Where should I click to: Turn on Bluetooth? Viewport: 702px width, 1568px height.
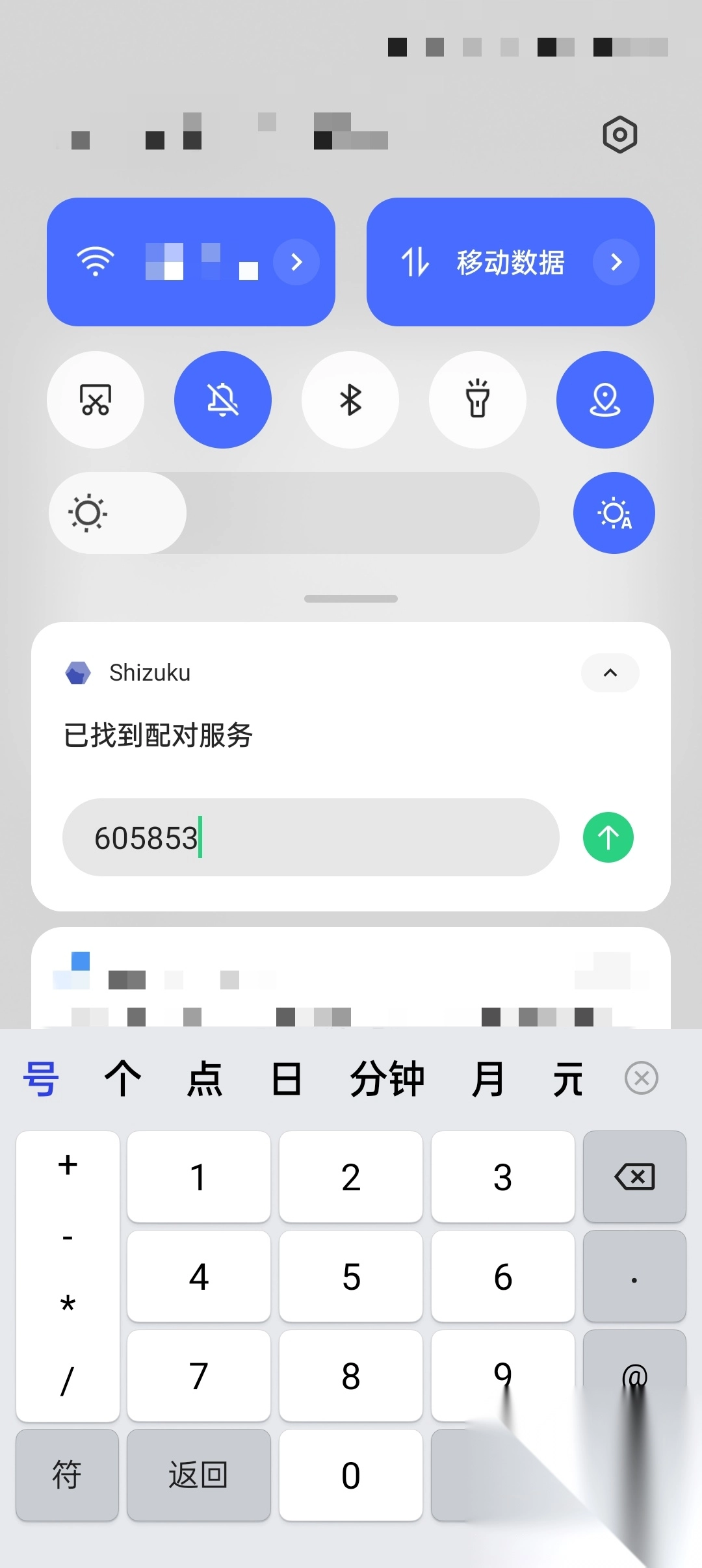350,400
